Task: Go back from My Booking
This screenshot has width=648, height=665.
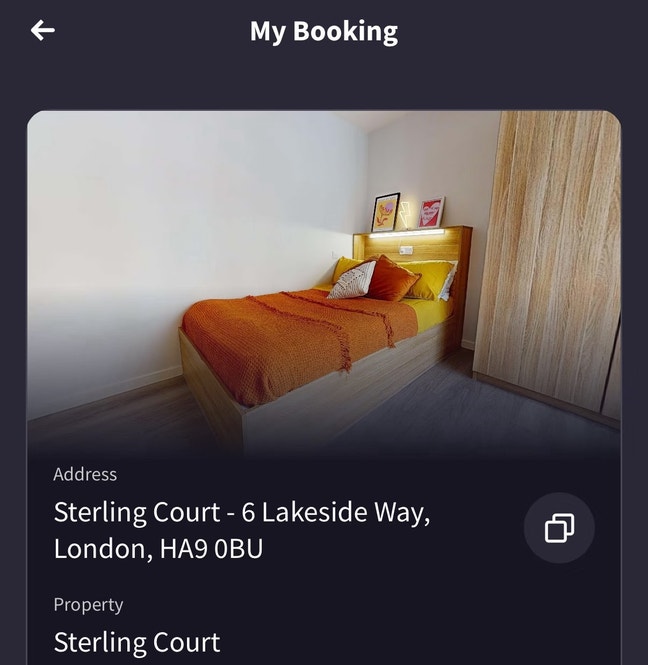Action: point(42,31)
